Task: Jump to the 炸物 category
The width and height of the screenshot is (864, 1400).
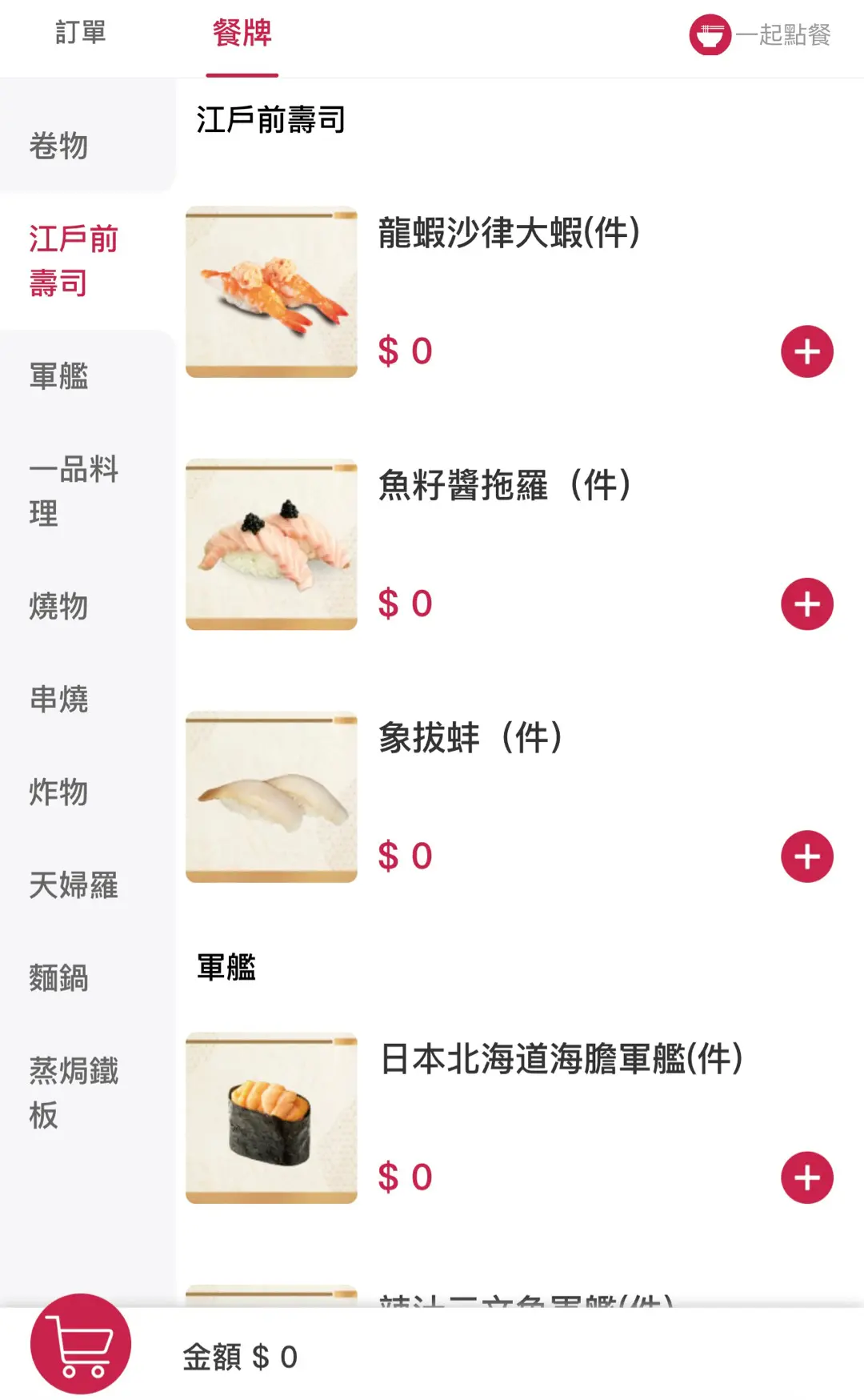Action: click(87, 792)
